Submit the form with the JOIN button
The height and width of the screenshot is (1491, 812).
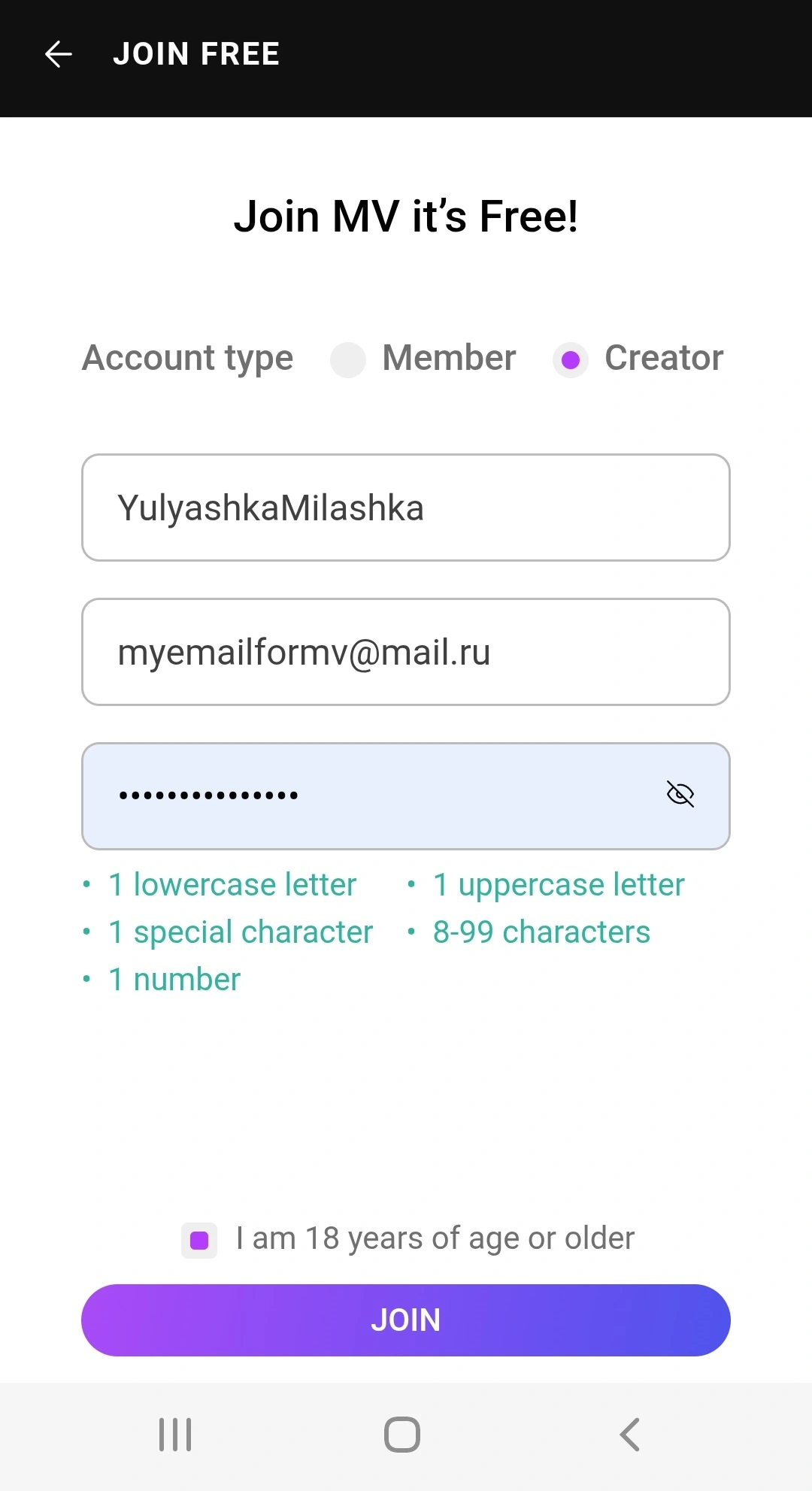pyautogui.click(x=406, y=1320)
